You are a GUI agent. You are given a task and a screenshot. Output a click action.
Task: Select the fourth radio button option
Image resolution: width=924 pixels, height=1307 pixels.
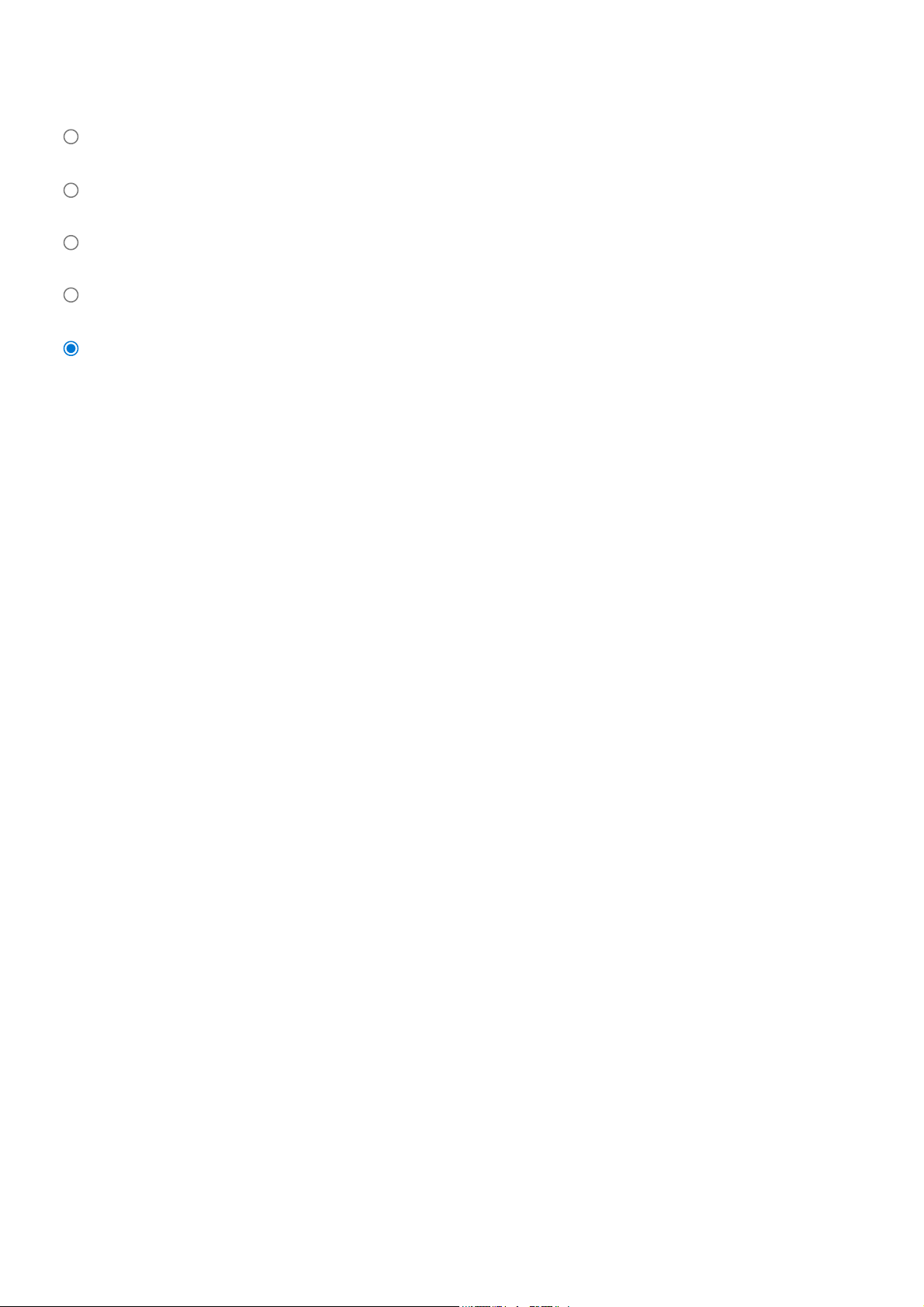point(71,295)
